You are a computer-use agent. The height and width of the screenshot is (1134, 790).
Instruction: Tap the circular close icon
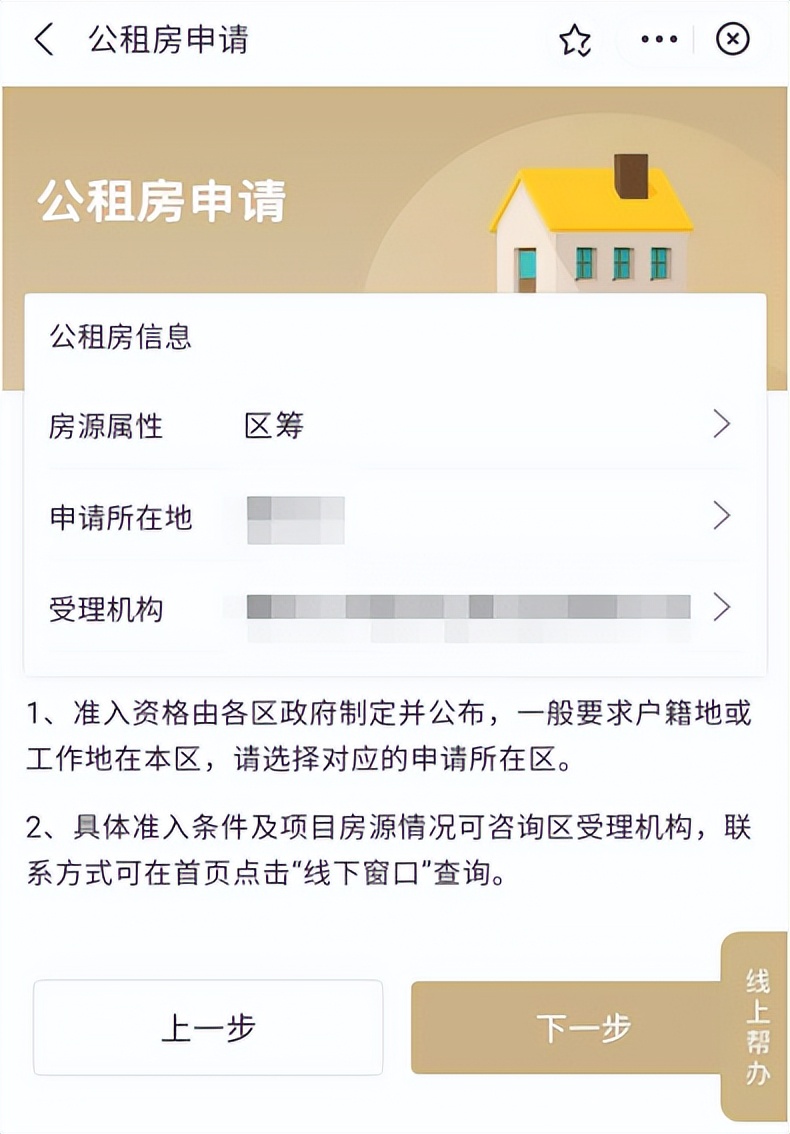tap(735, 39)
